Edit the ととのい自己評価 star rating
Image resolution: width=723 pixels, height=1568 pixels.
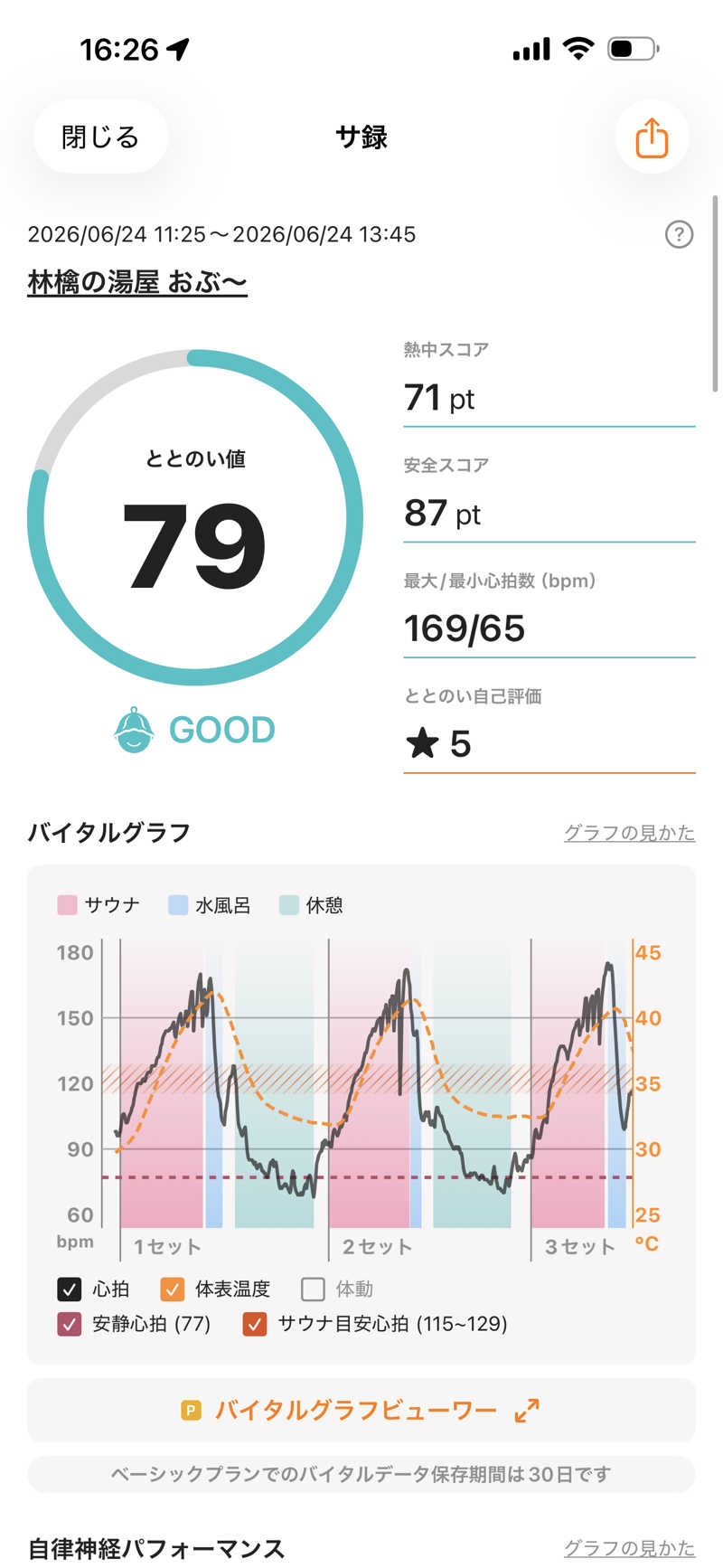(x=549, y=743)
